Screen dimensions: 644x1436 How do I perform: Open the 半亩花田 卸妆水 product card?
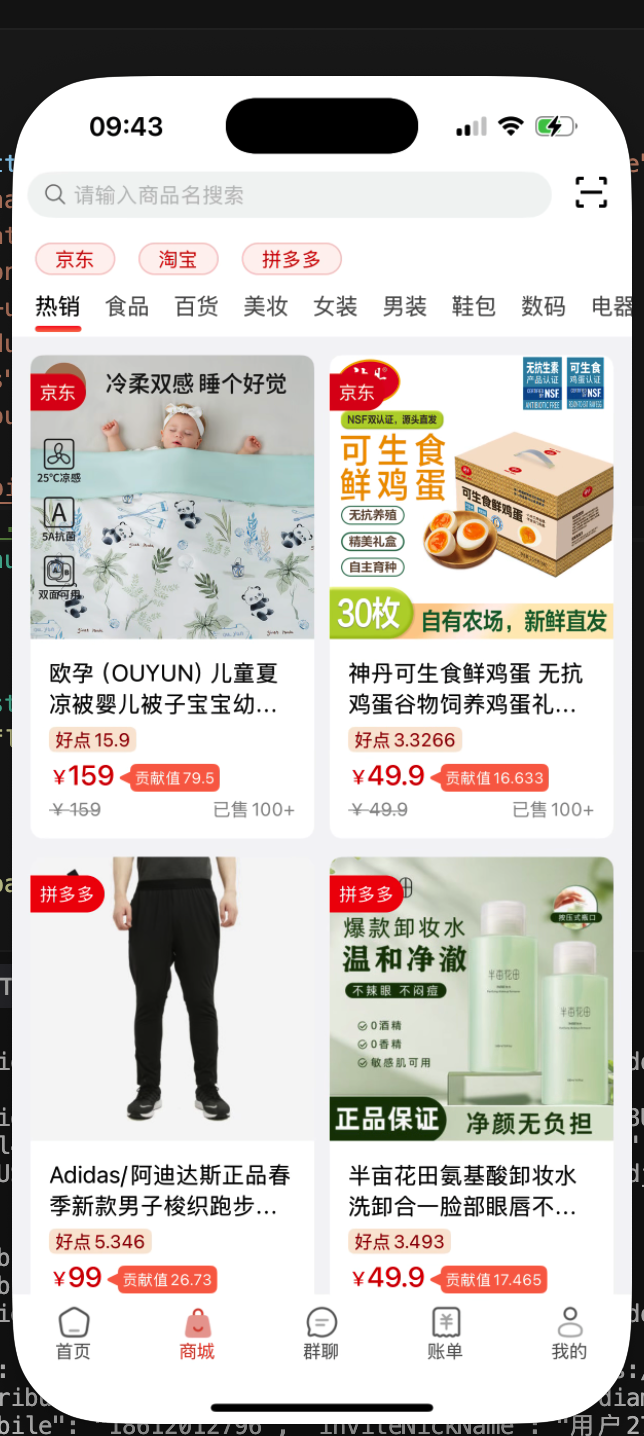(471, 1075)
